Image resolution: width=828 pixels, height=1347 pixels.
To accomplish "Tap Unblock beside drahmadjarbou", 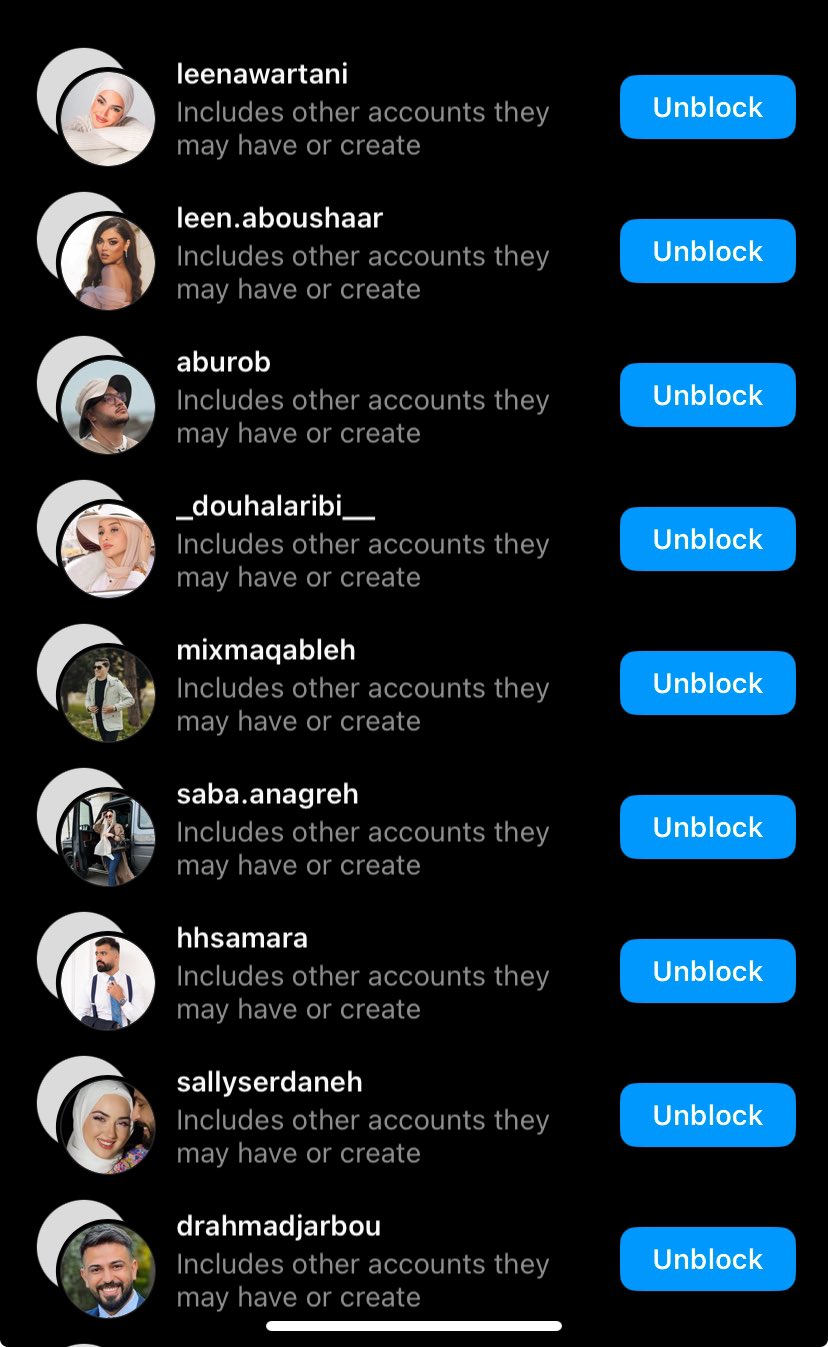I will [x=707, y=1259].
